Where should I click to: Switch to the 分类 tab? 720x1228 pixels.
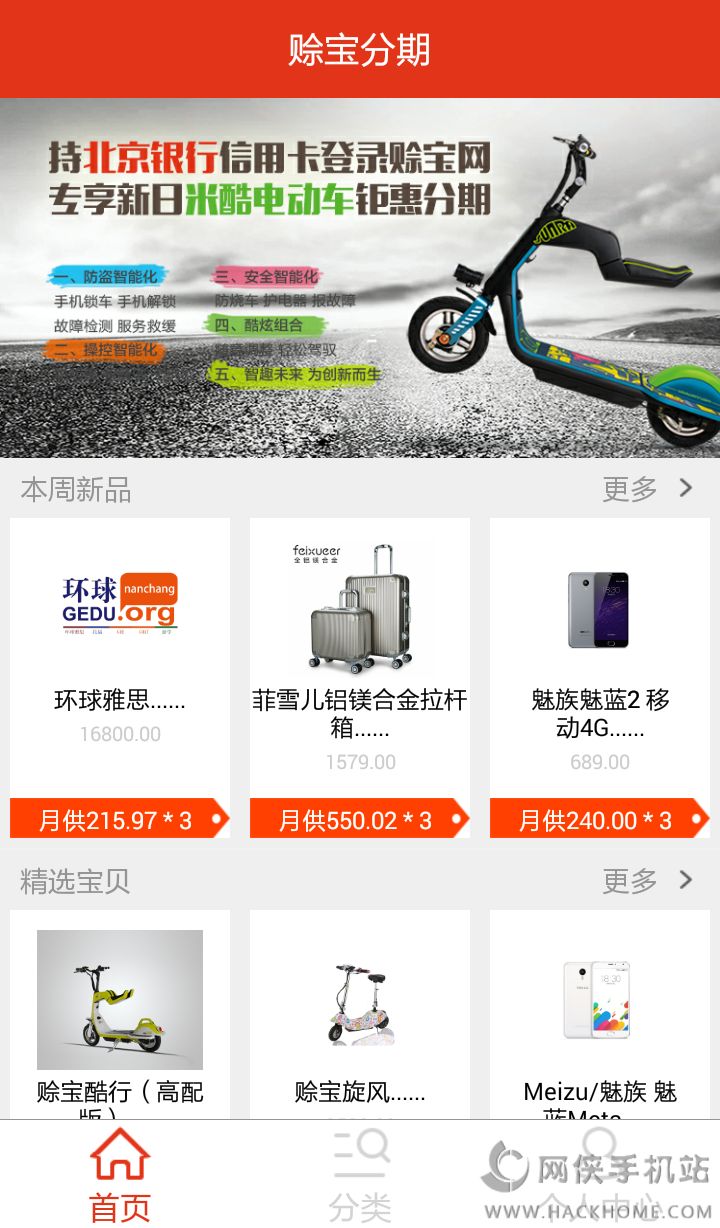360,1175
